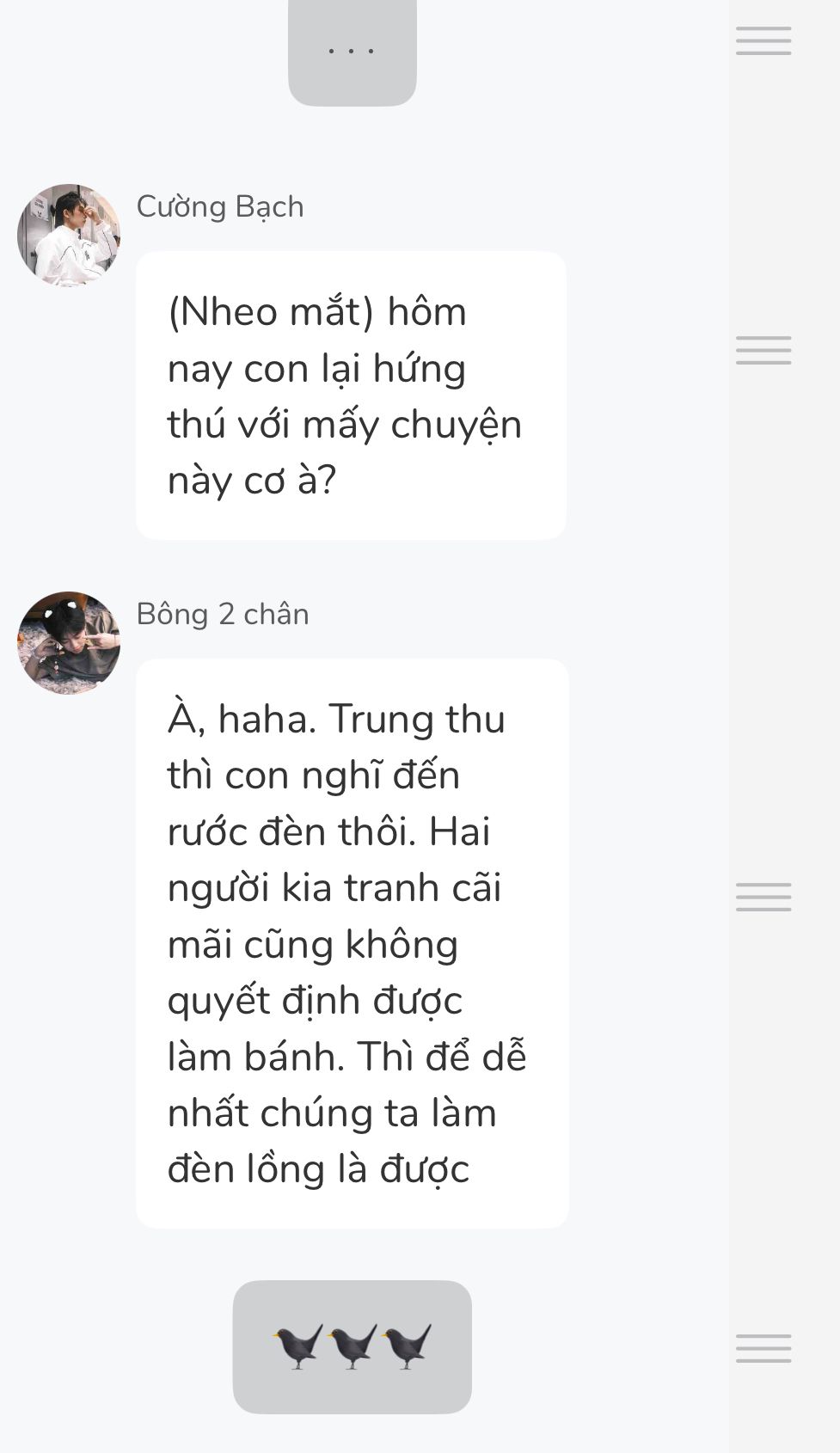Select the three-dots narration bubble
This screenshot has height=1453, width=840.
(353, 52)
